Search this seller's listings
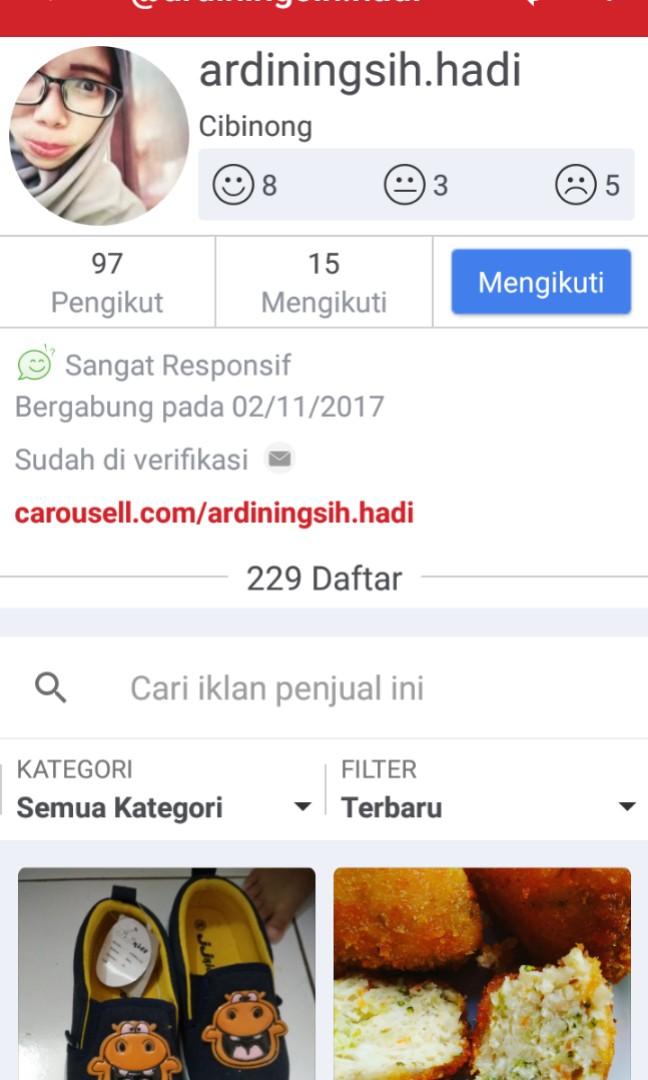648x1080 pixels. 324,687
